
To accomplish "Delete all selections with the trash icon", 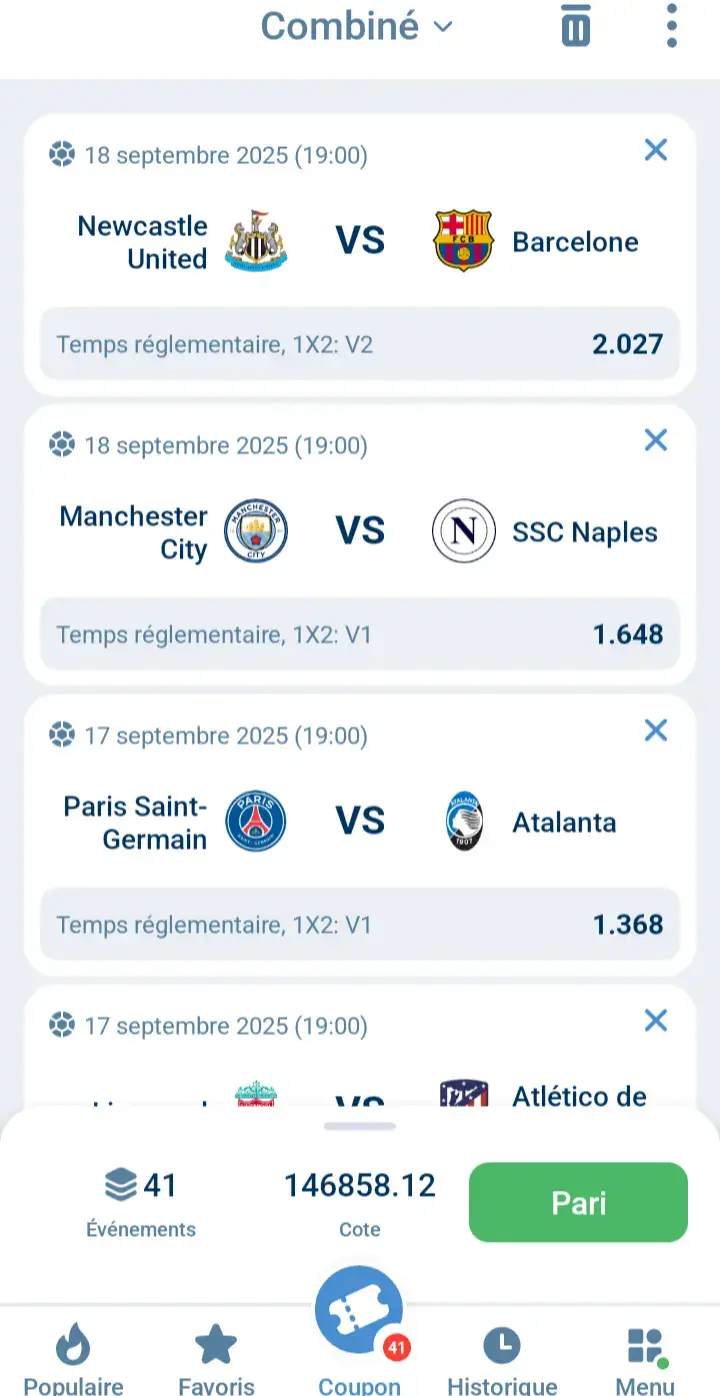I will [x=575, y=26].
